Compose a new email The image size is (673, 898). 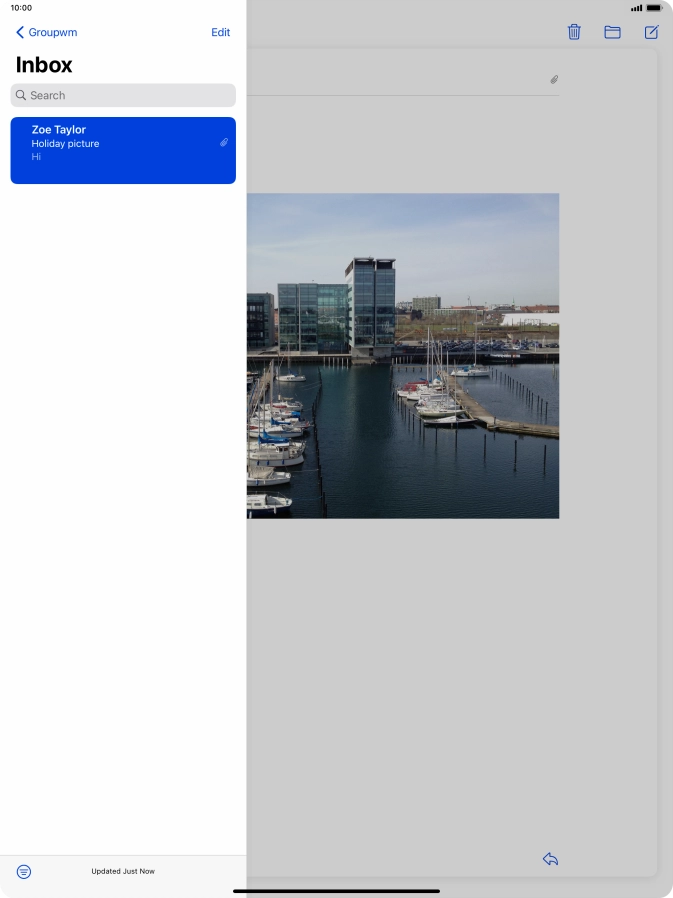tap(651, 32)
